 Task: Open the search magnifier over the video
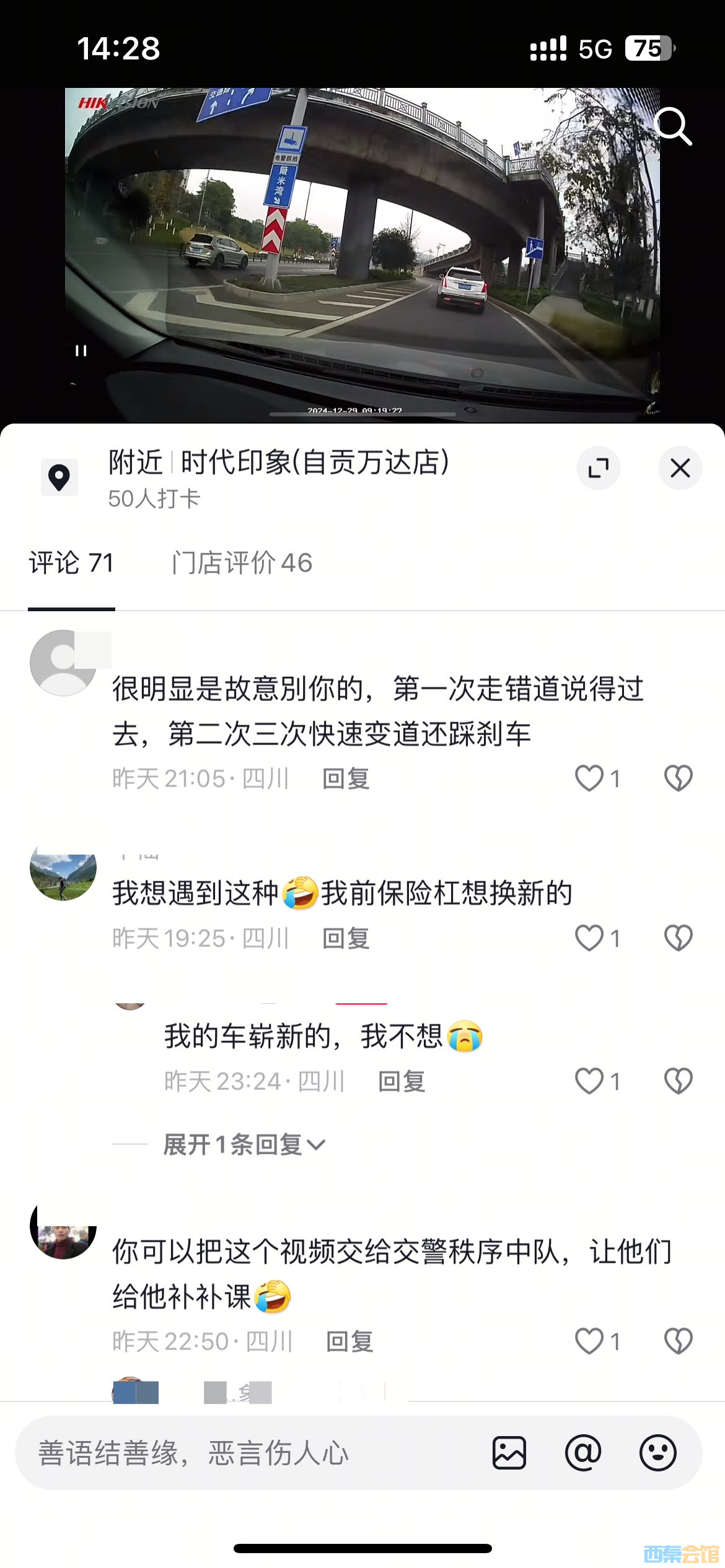(673, 126)
